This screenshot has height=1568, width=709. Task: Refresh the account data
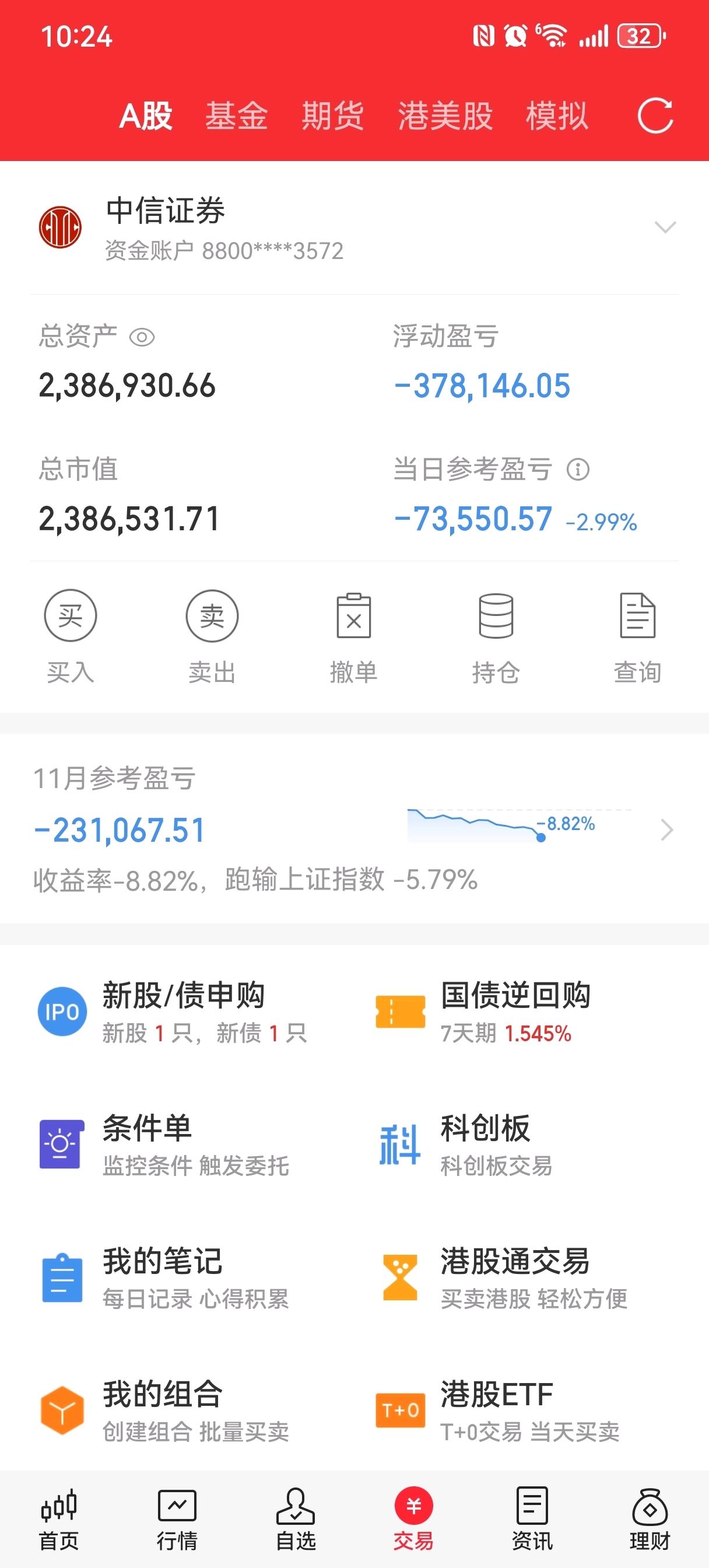(x=655, y=116)
